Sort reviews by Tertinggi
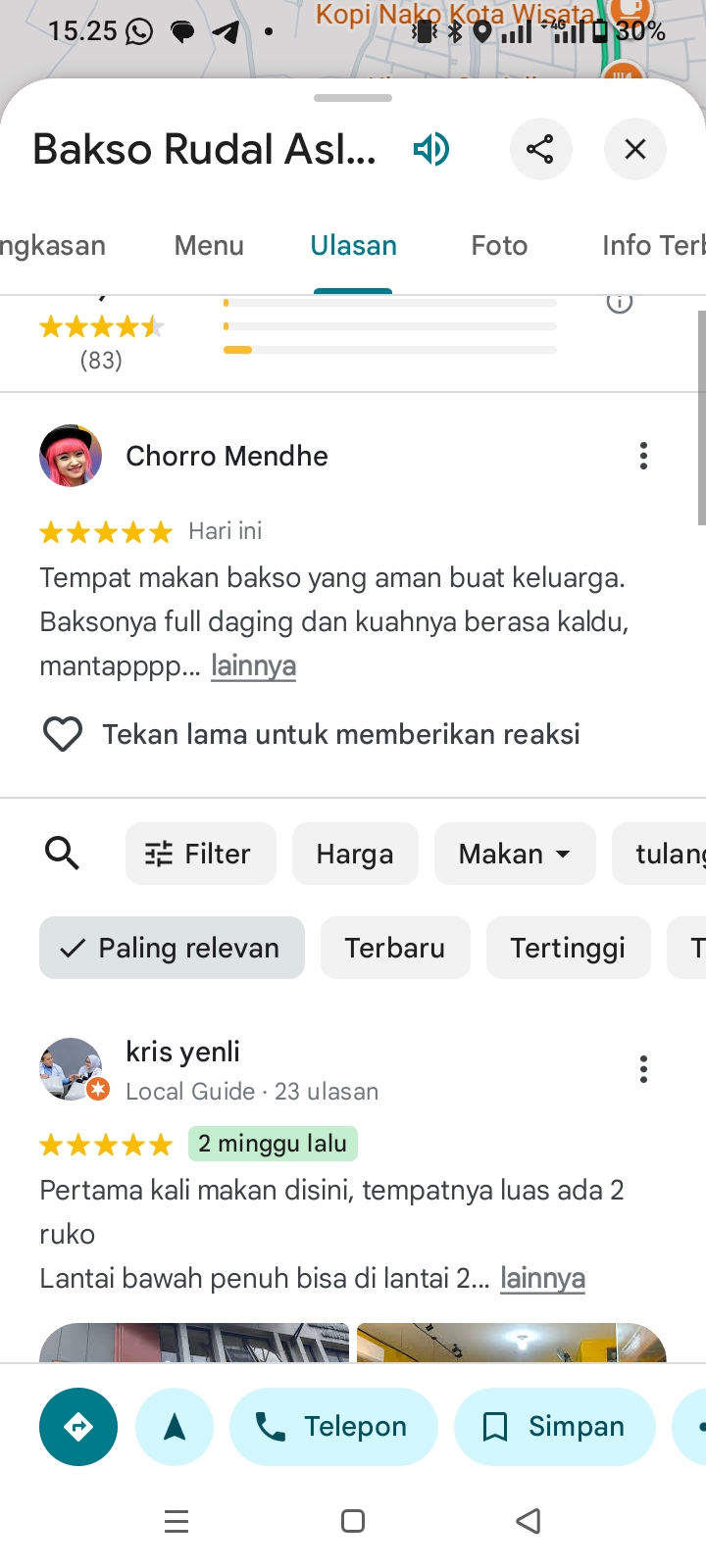 pyautogui.click(x=568, y=948)
